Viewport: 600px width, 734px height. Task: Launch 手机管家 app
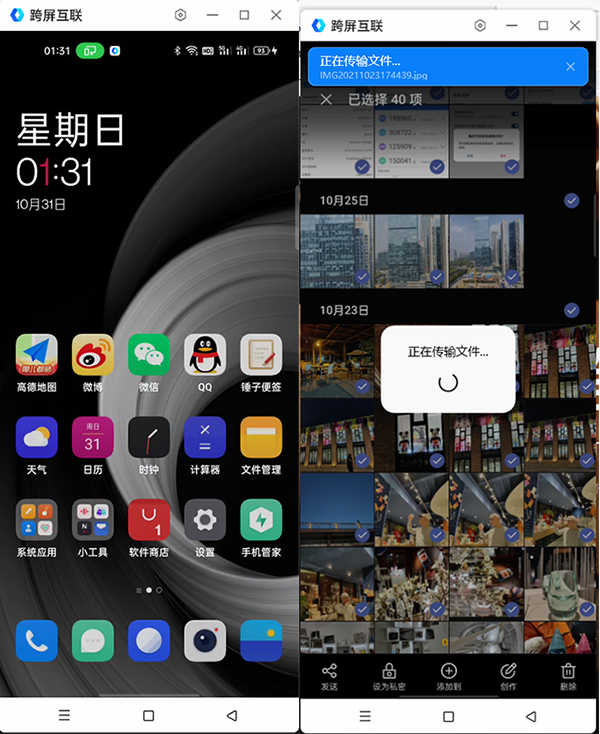[x=261, y=520]
